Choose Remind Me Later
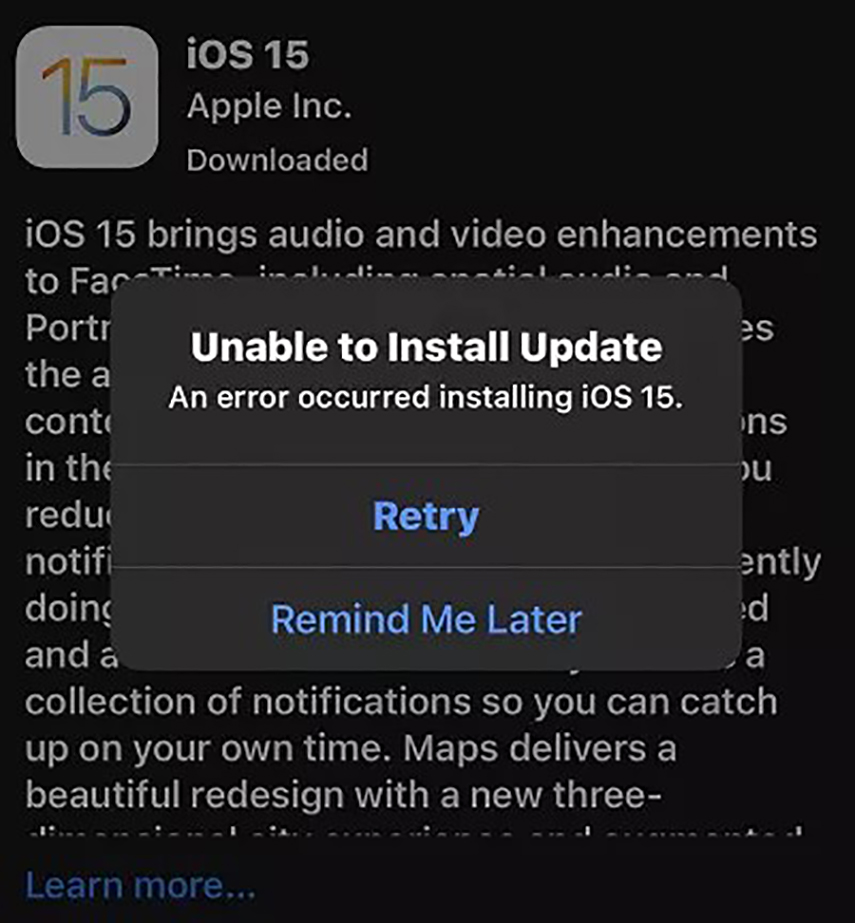 click(426, 620)
